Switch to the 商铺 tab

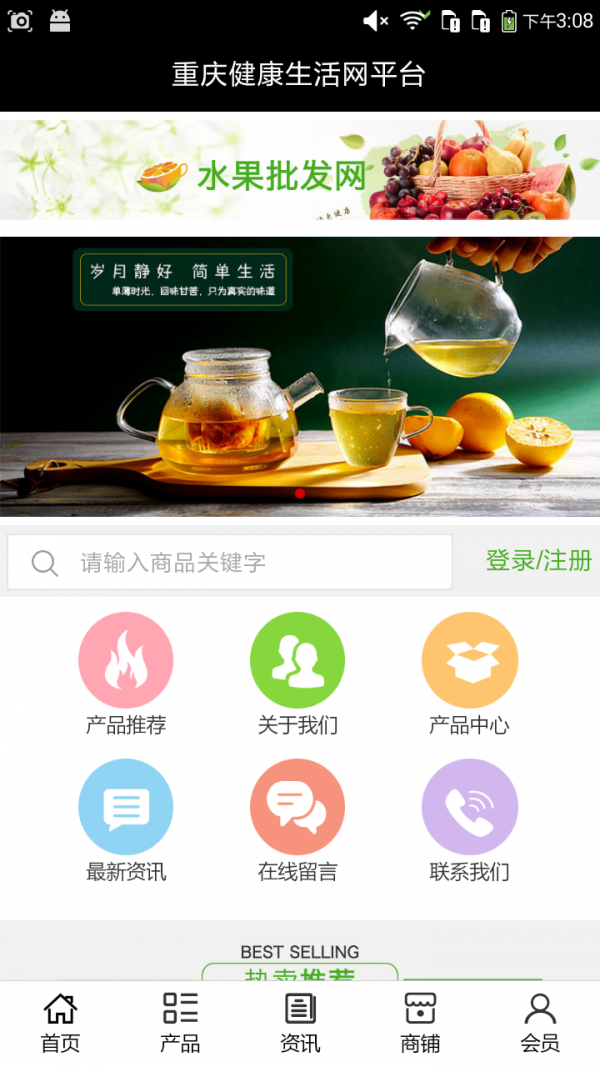(x=420, y=1023)
